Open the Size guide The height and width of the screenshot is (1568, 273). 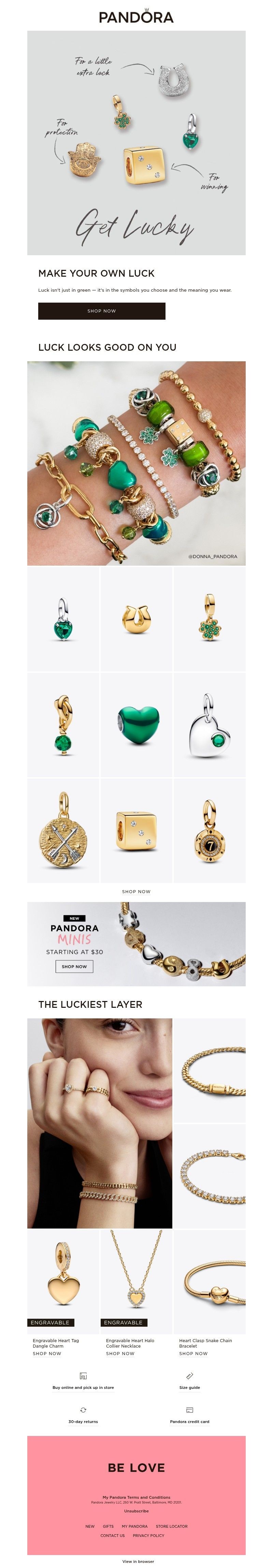pos(189,1387)
